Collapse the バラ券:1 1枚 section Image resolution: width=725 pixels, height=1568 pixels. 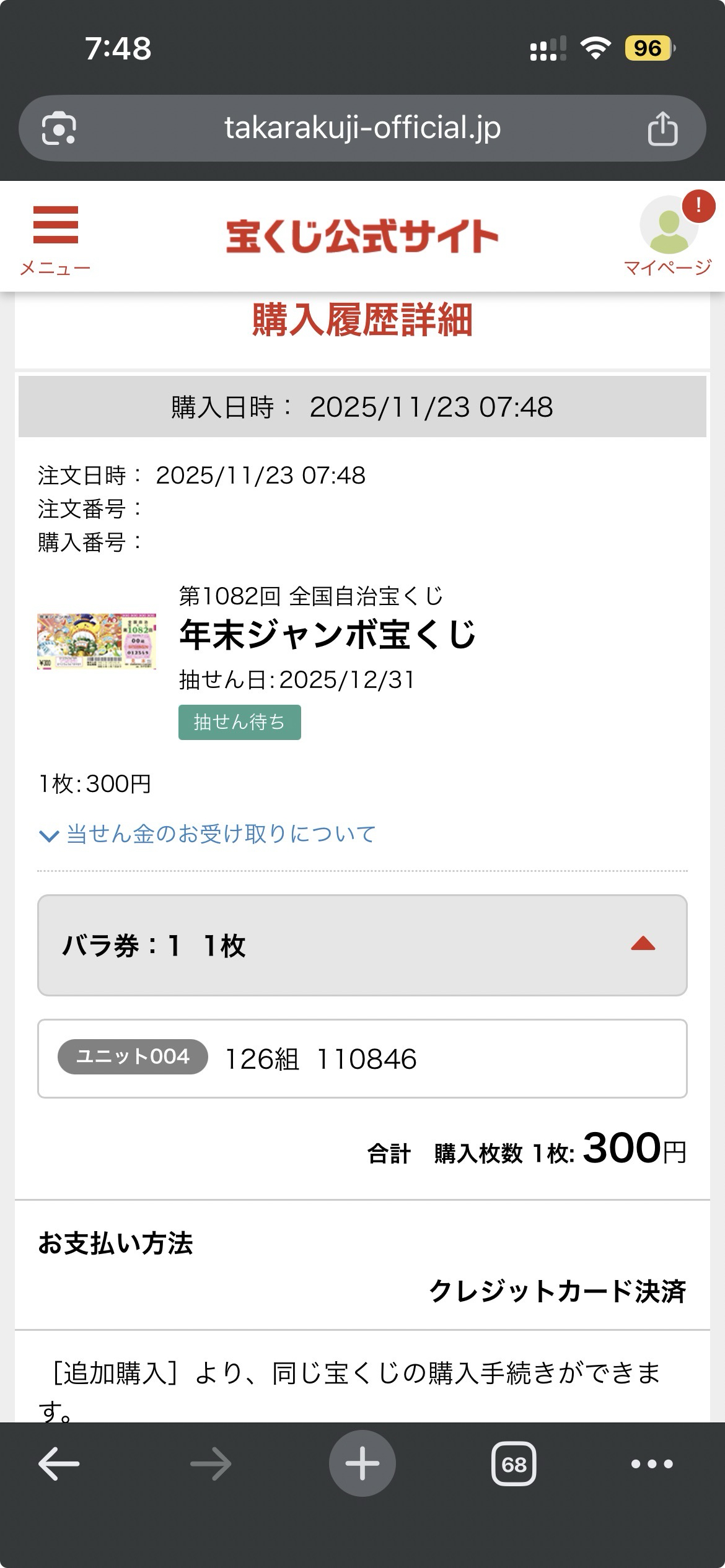pyautogui.click(x=643, y=944)
